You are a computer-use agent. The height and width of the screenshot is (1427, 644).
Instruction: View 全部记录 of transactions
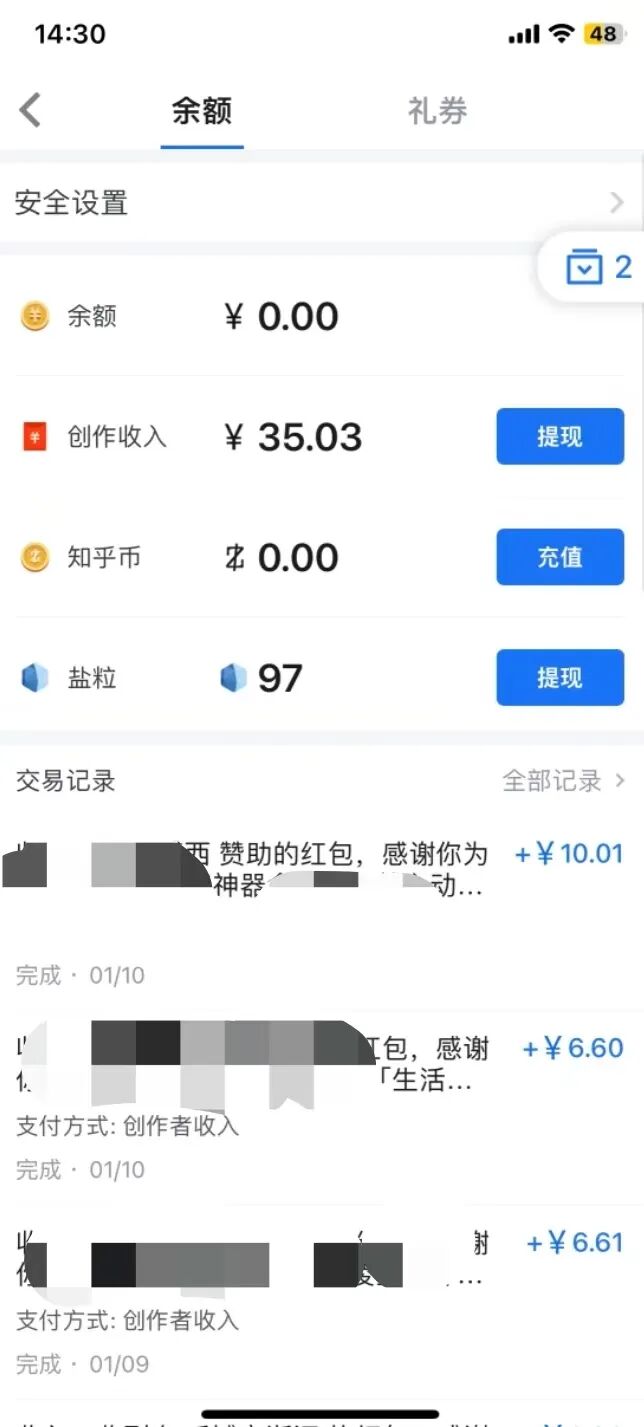point(563,781)
